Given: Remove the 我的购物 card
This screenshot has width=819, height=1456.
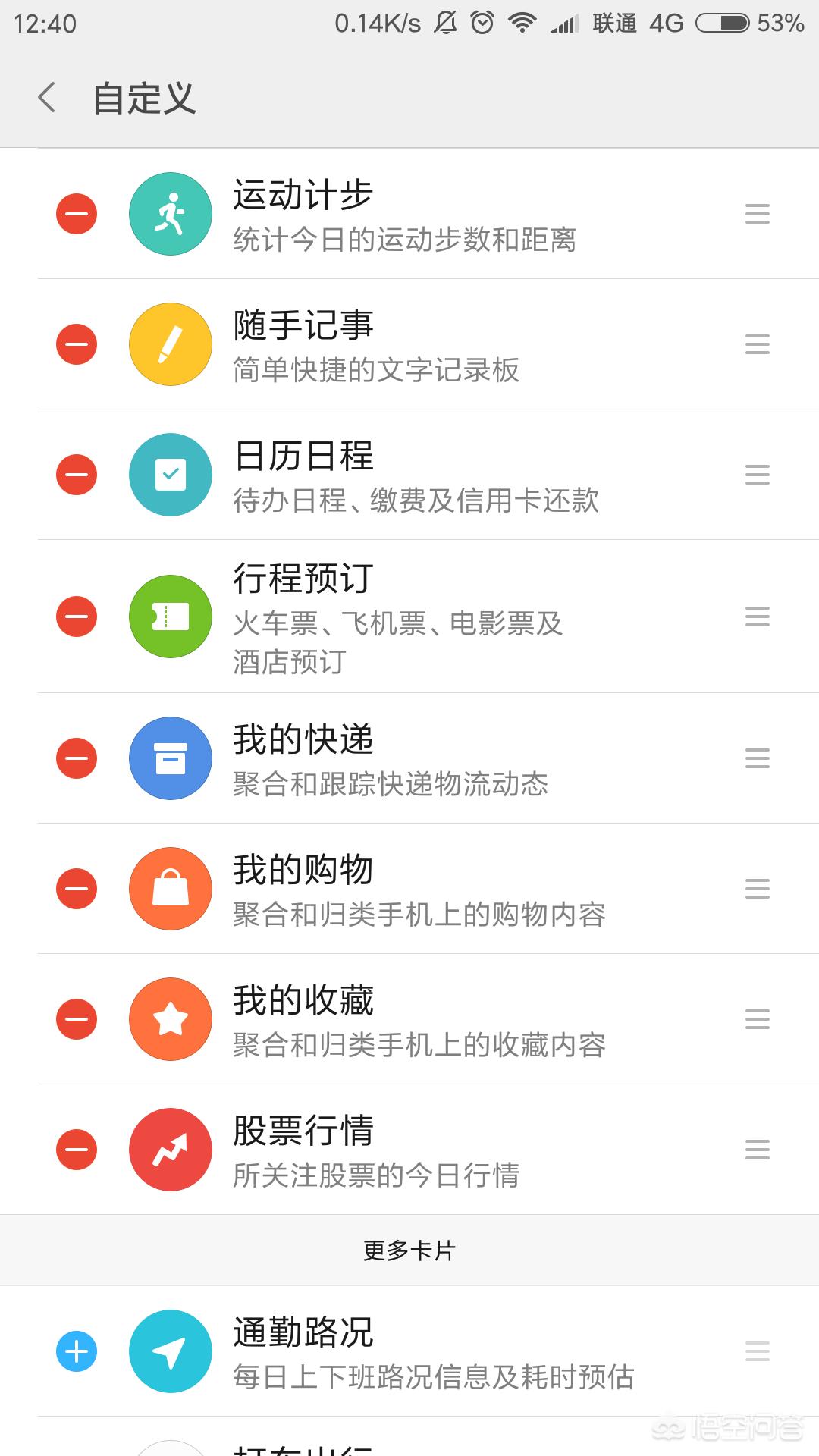Looking at the screenshot, I should pos(77,888).
